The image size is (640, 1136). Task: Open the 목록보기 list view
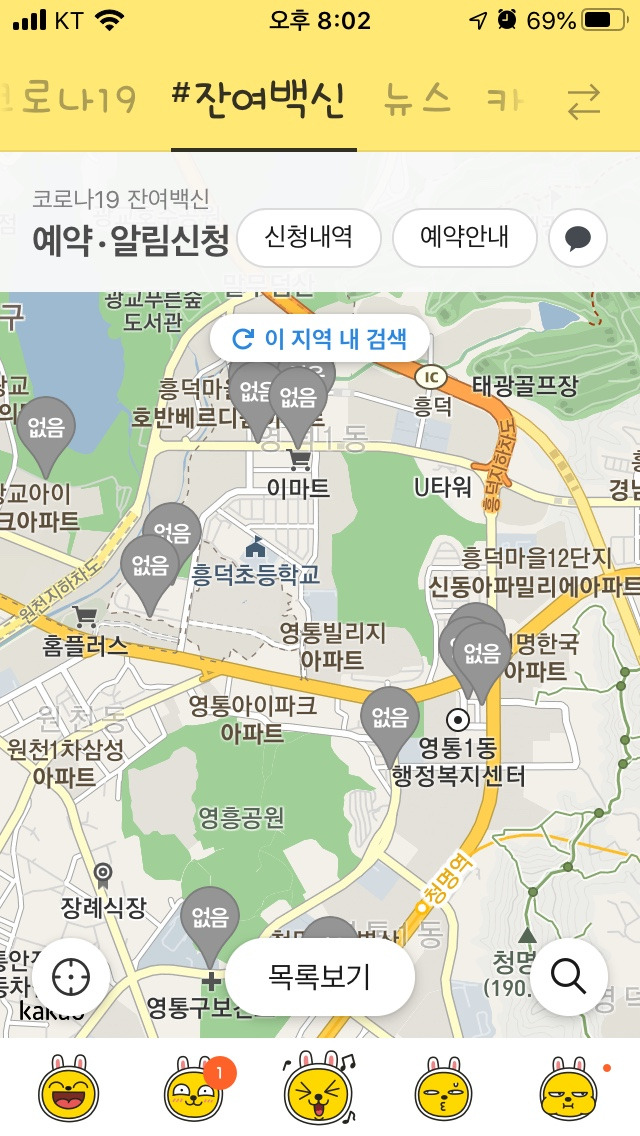pos(320,977)
